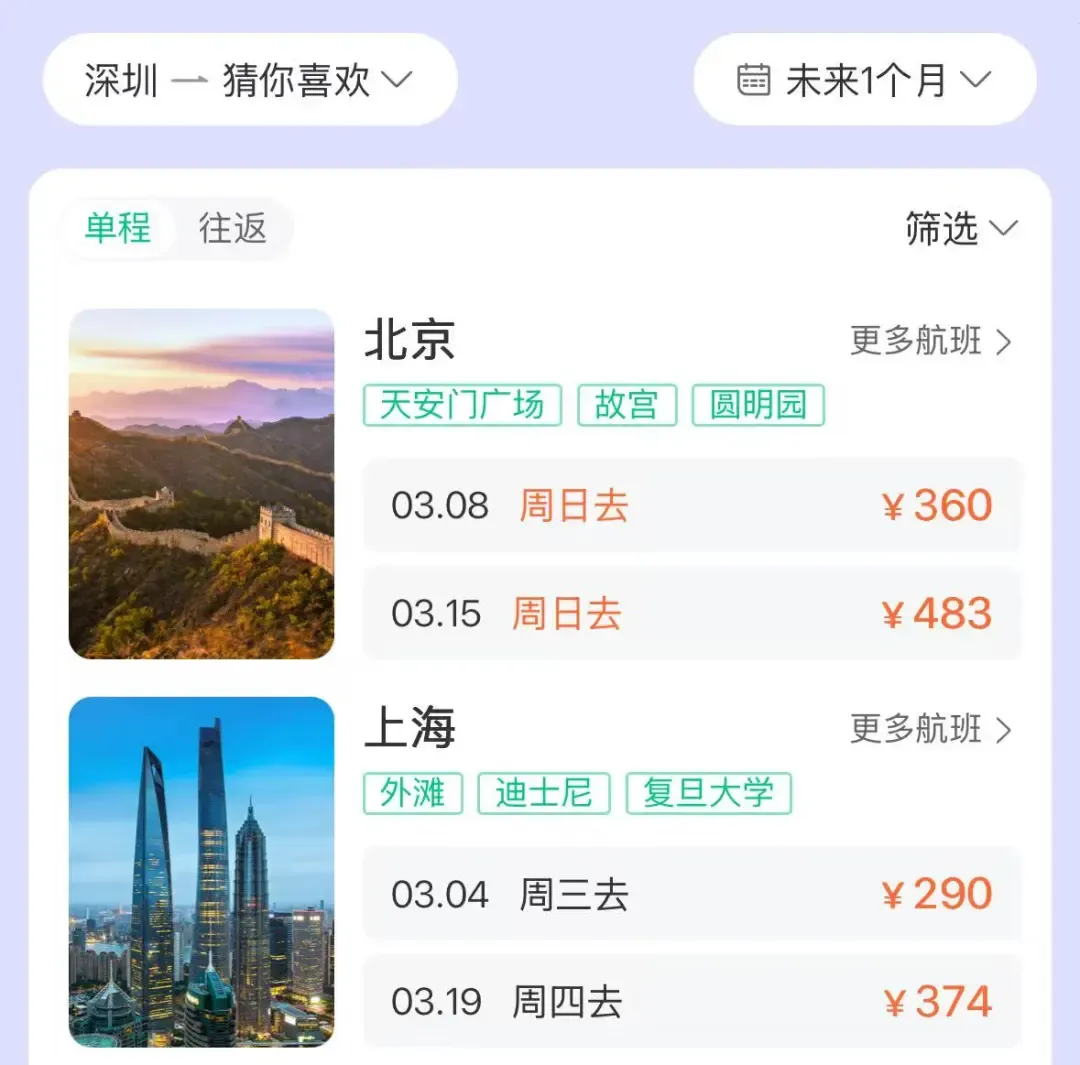Open the 北京 Great Wall photo

[x=201, y=483]
